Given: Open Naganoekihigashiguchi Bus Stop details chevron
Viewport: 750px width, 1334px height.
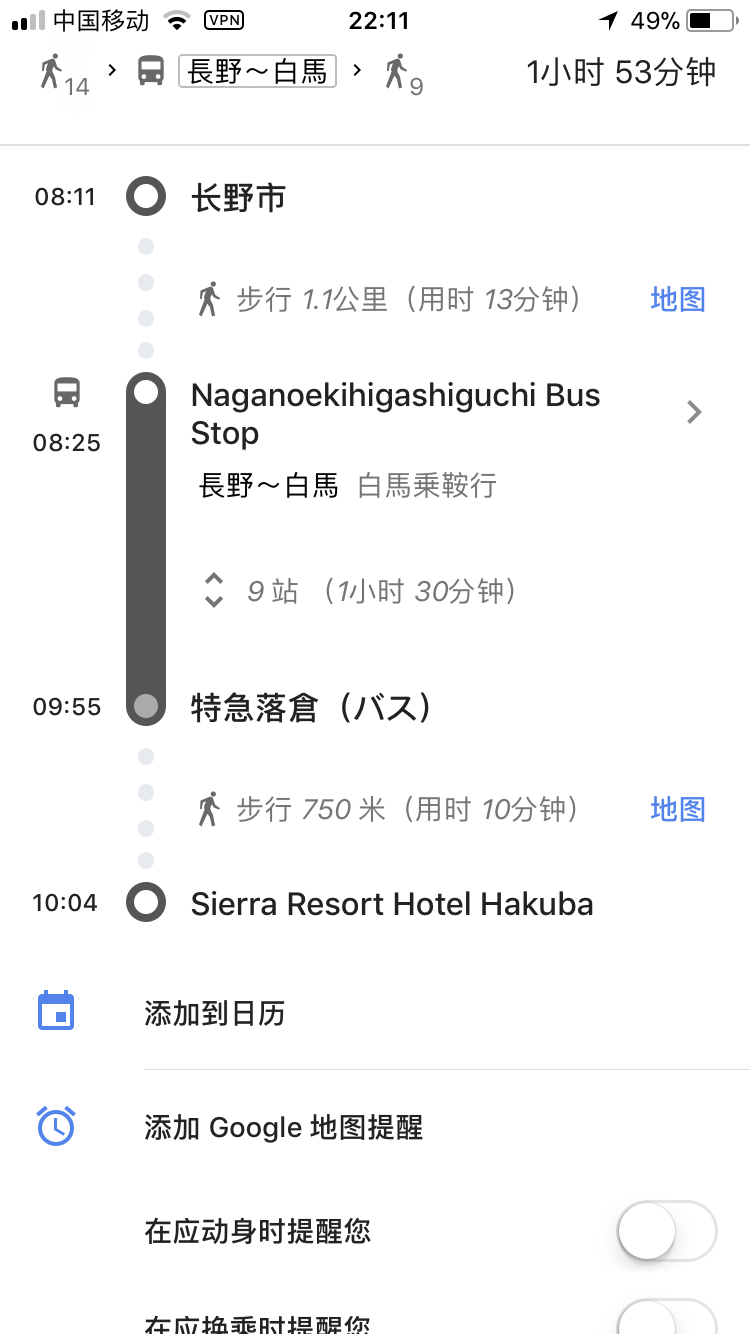Looking at the screenshot, I should pos(695,413).
